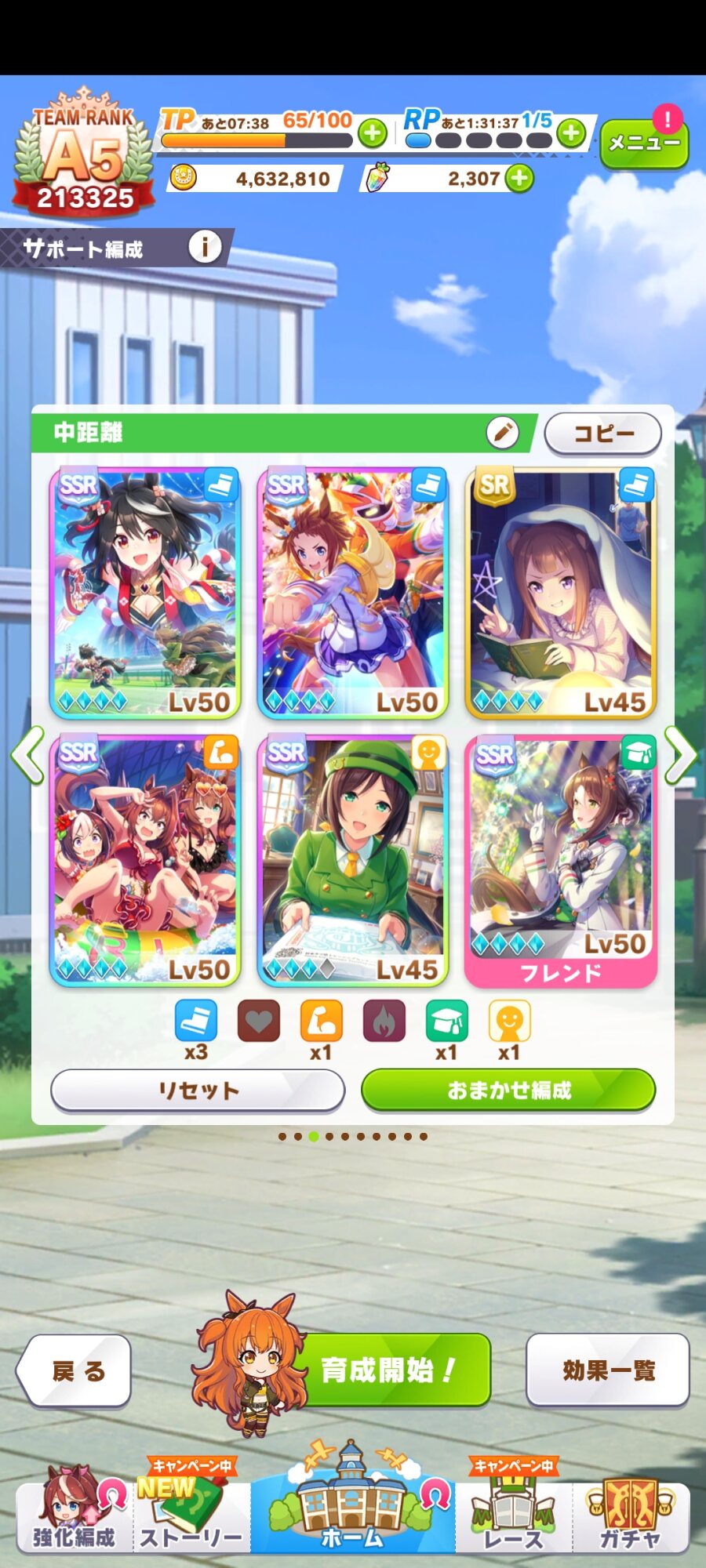Tap the おまかせ編成 auto-formation button
The height and width of the screenshot is (1568, 706).
pyautogui.click(x=508, y=1091)
